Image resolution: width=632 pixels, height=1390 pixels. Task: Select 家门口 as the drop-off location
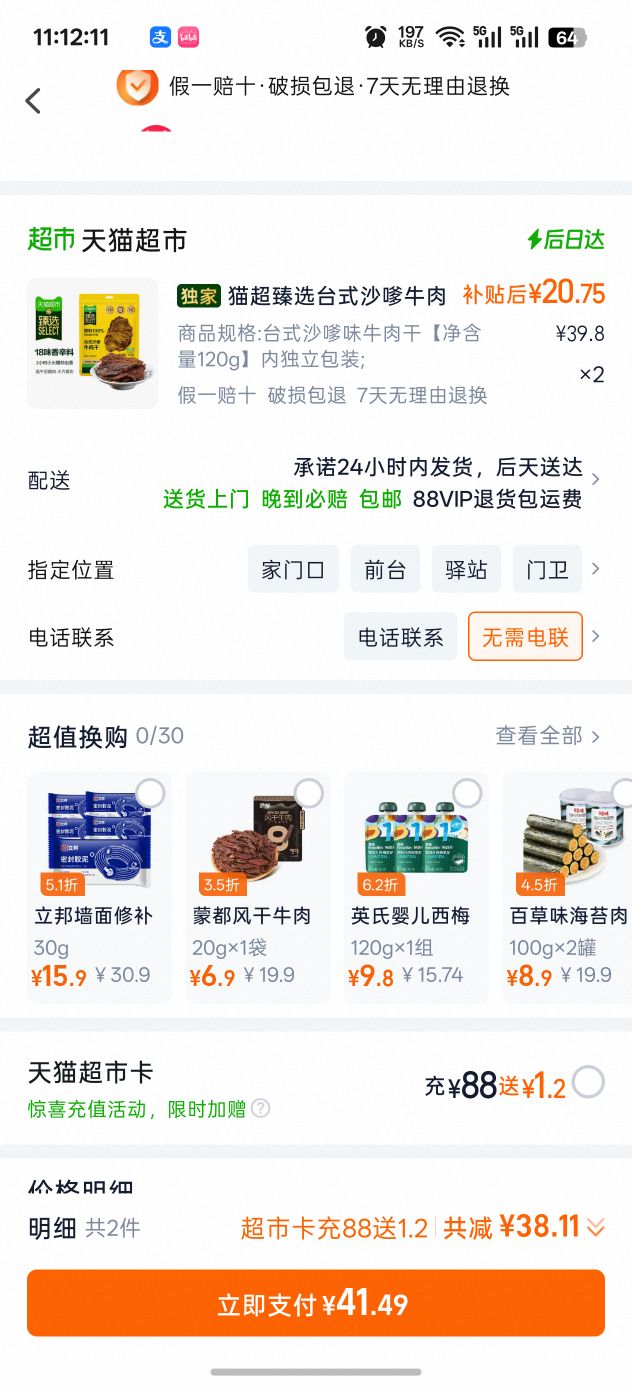(293, 570)
